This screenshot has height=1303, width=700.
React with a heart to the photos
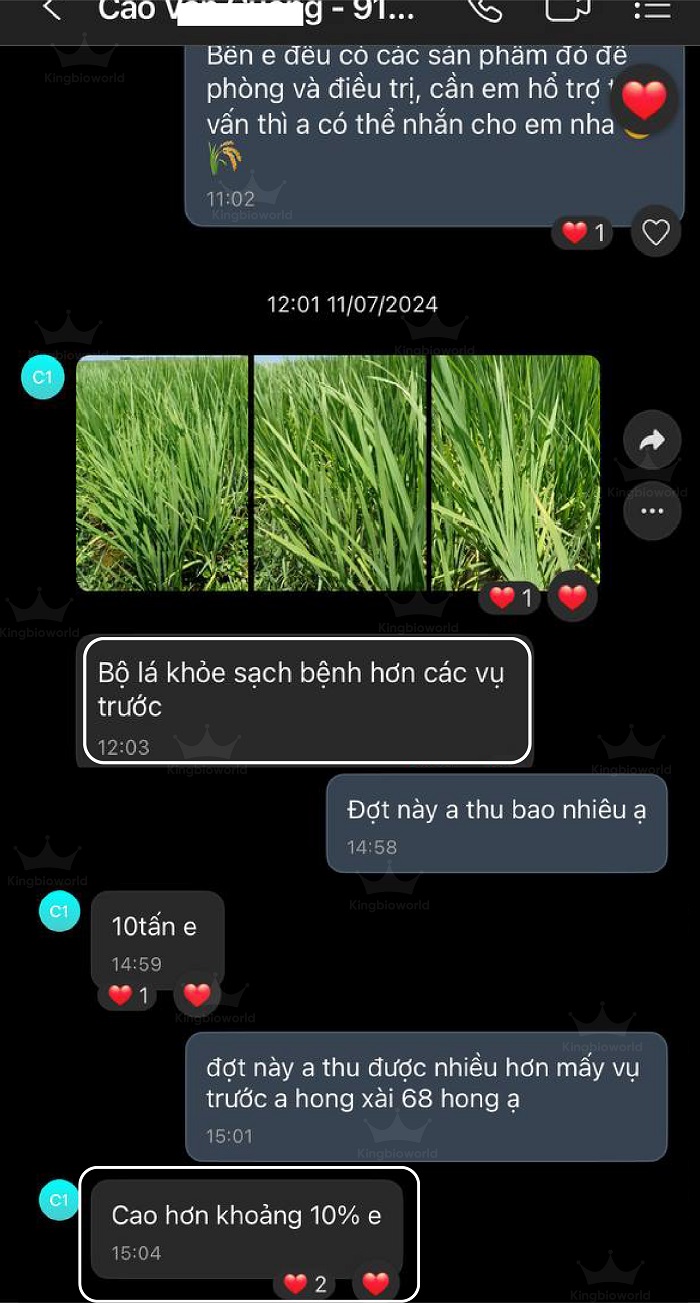click(571, 598)
